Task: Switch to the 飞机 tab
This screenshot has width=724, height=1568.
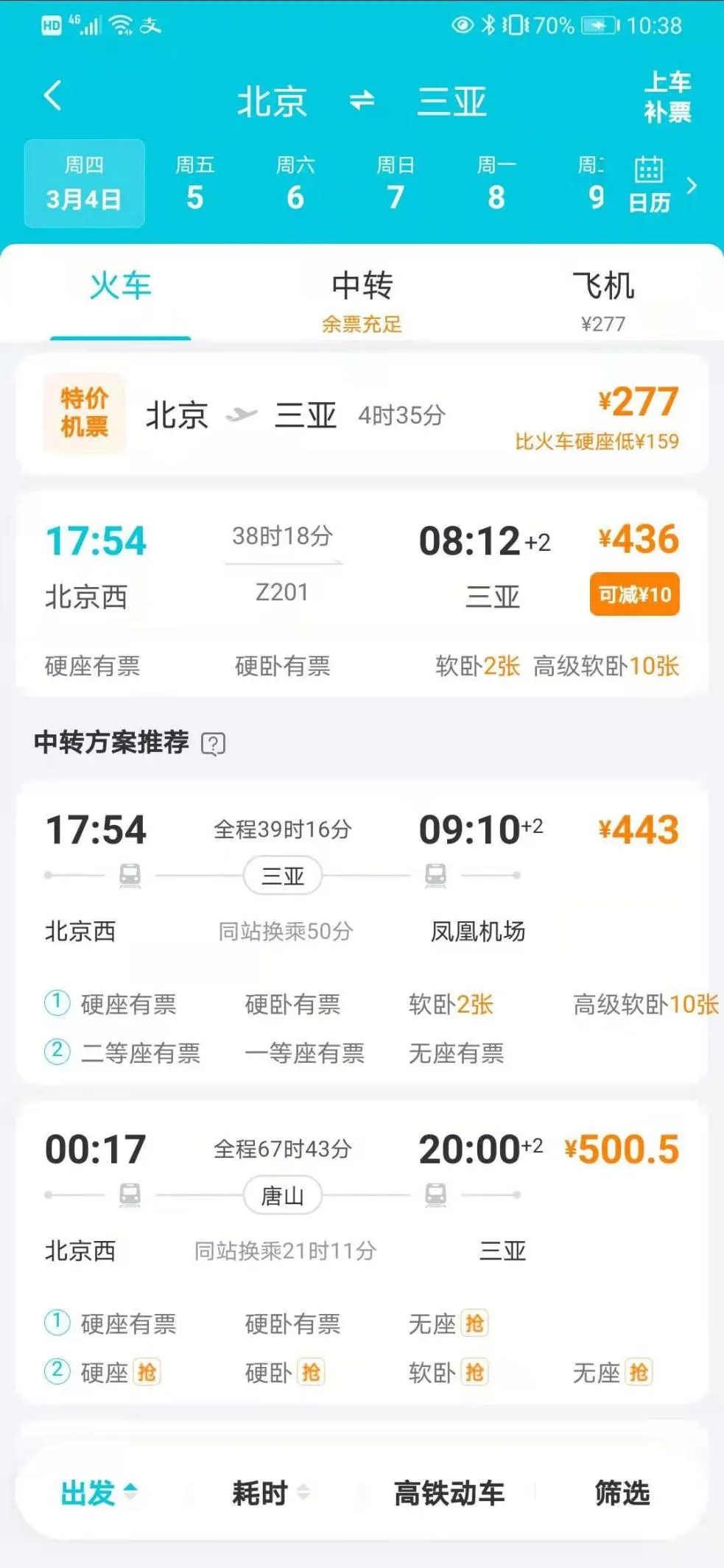Action: pos(604,287)
